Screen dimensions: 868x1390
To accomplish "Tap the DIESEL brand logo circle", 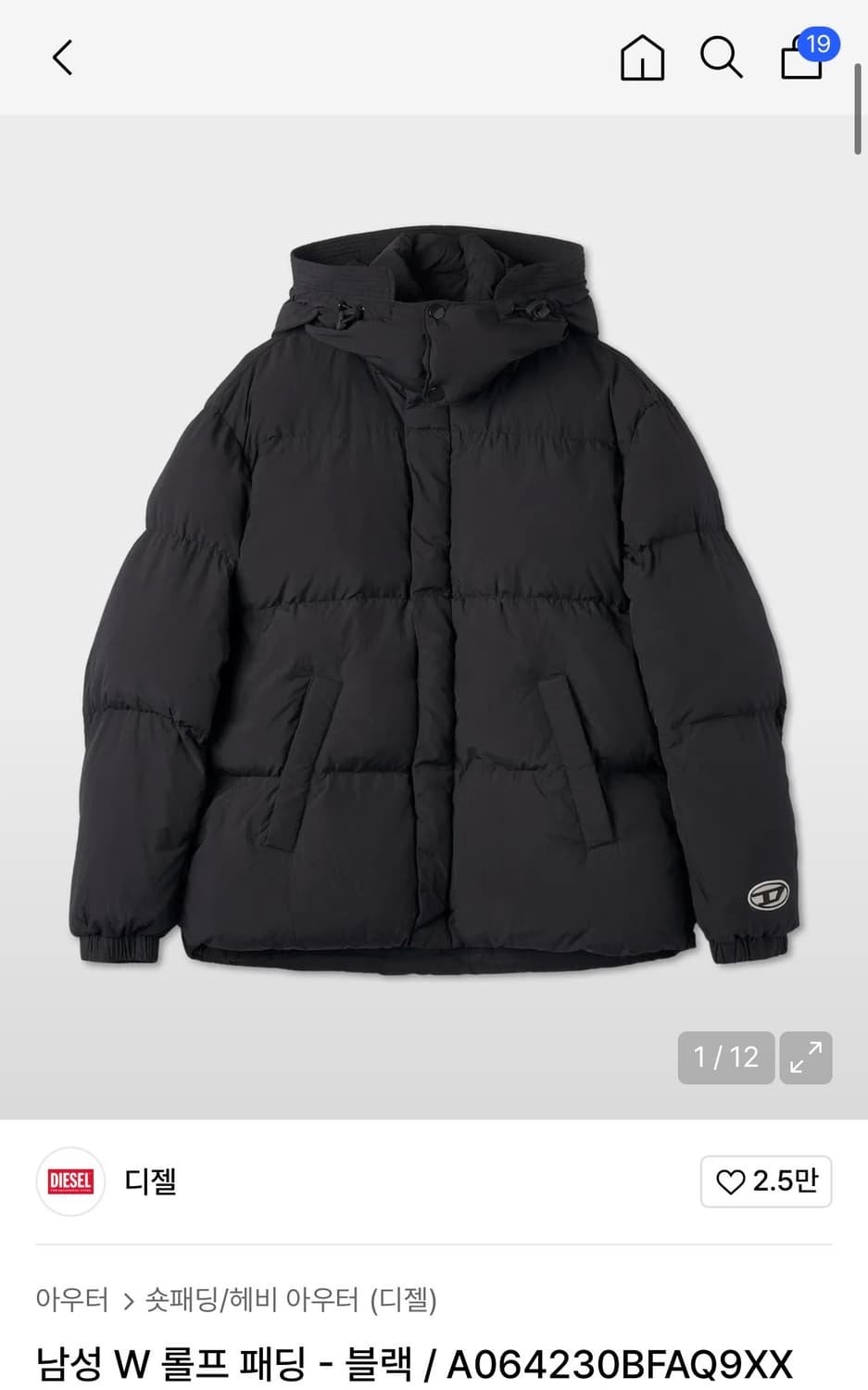I will coord(70,1182).
